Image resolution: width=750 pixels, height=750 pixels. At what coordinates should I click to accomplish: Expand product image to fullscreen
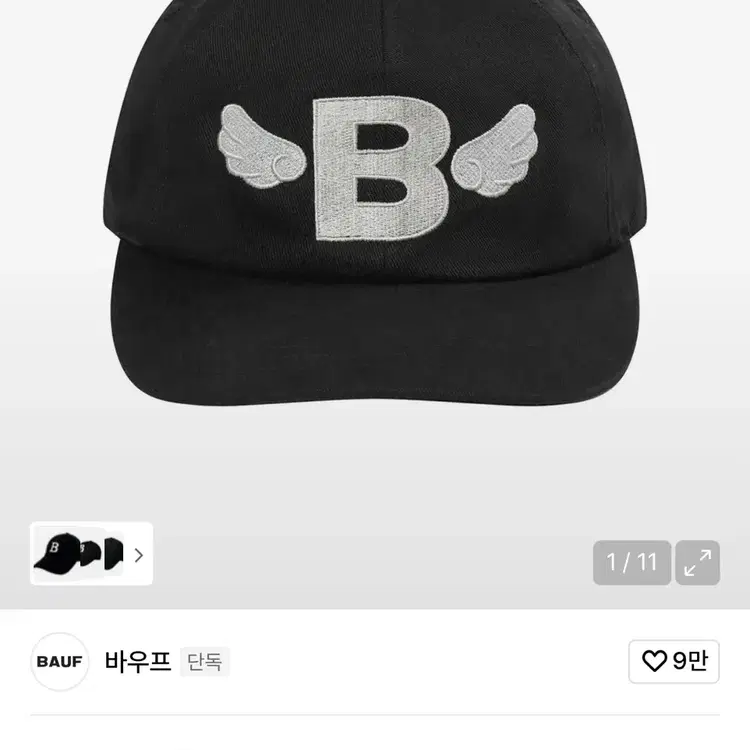pos(697,562)
